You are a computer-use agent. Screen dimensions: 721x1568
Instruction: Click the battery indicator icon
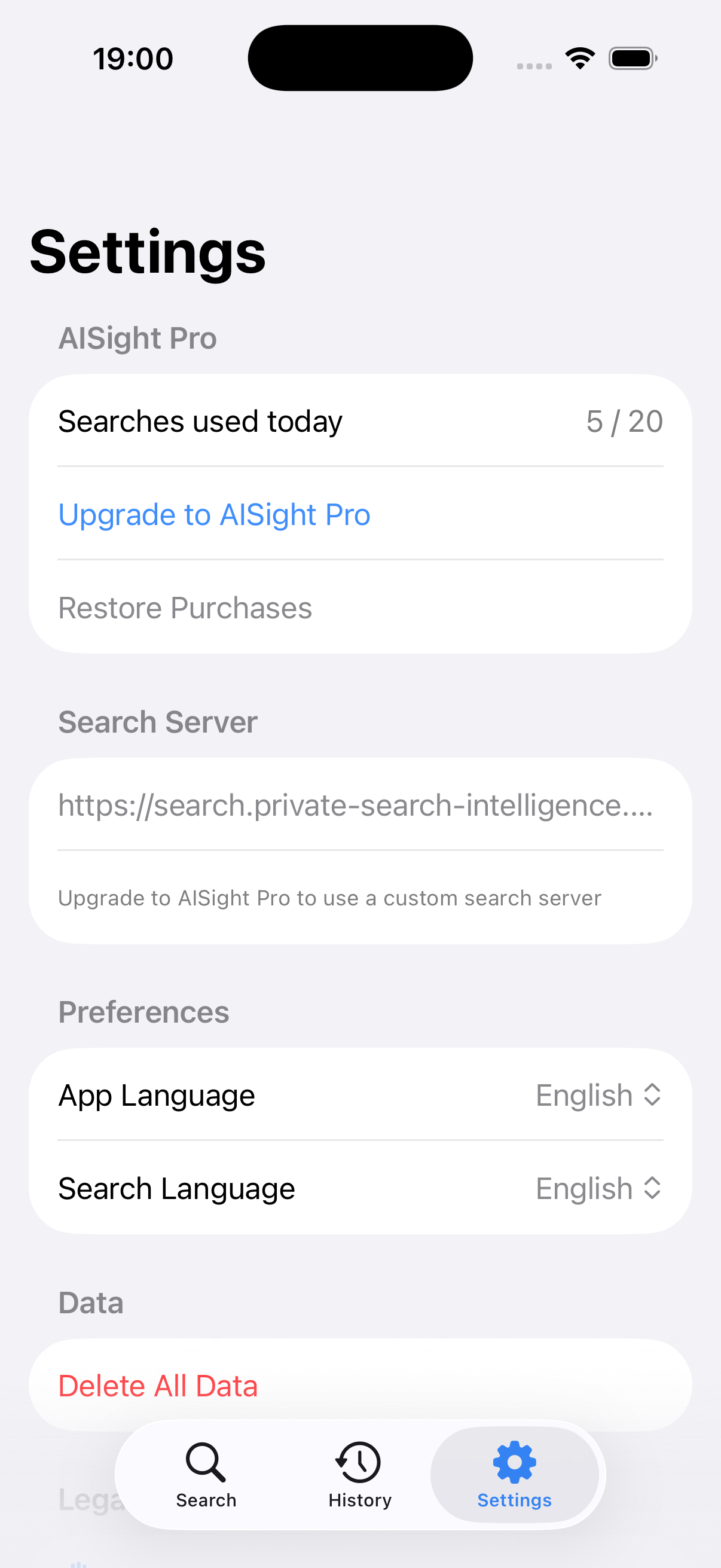631,58
